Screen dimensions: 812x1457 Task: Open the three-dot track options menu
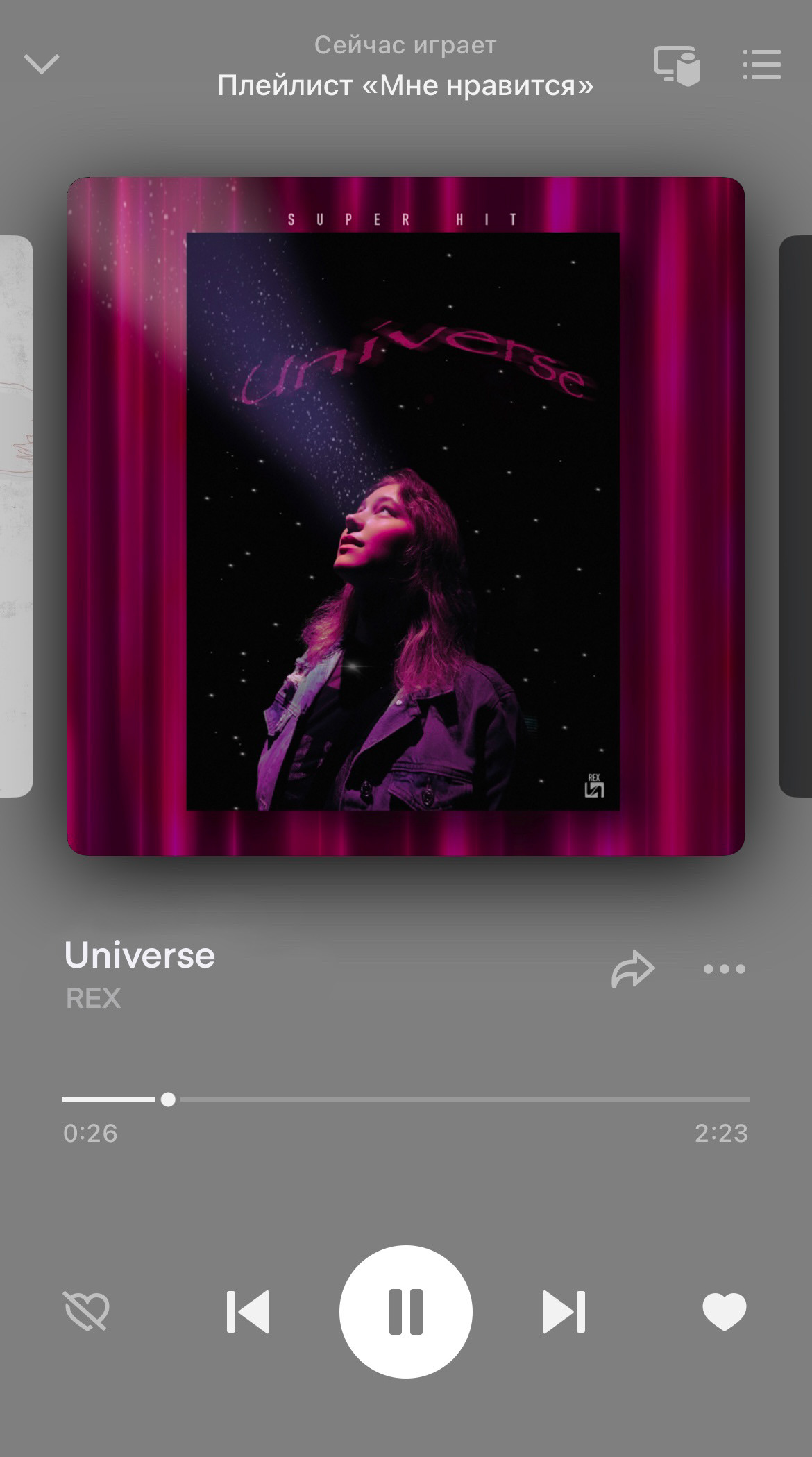coord(724,969)
